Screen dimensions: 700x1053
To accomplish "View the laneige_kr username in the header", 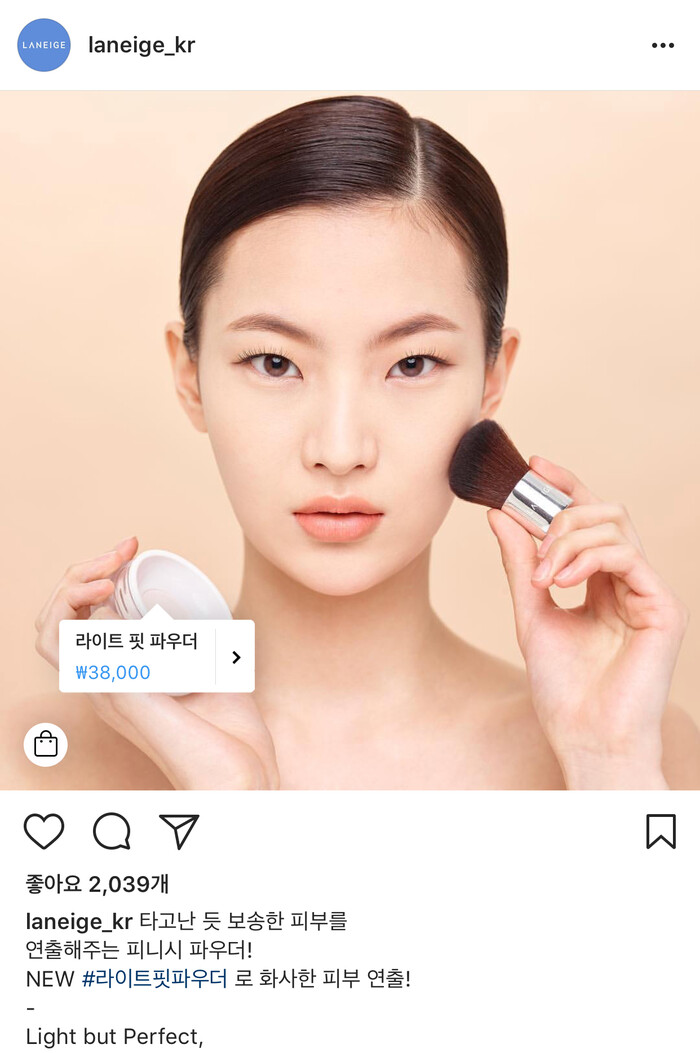I will [x=141, y=45].
